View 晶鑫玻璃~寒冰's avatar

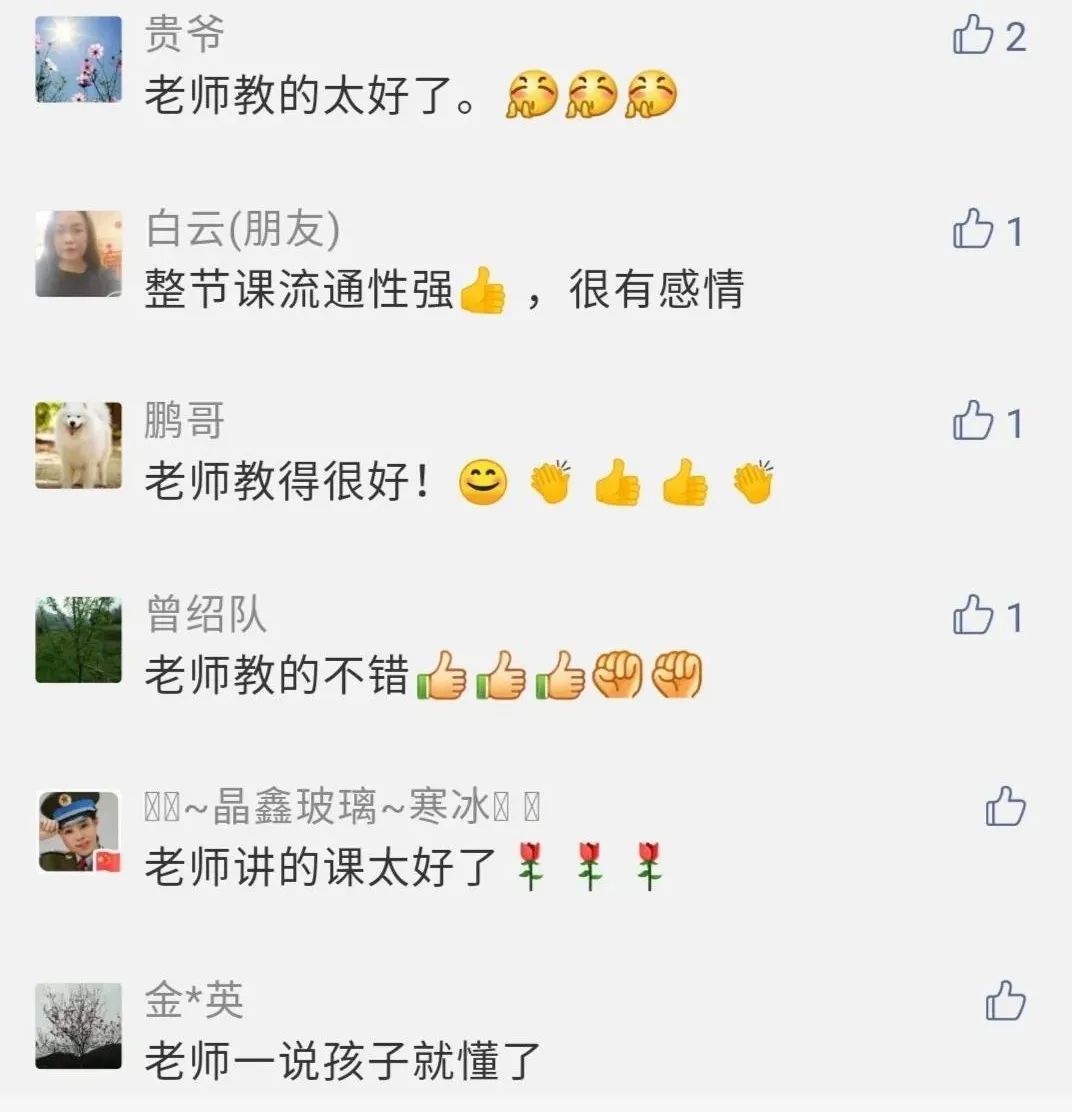coord(78,832)
